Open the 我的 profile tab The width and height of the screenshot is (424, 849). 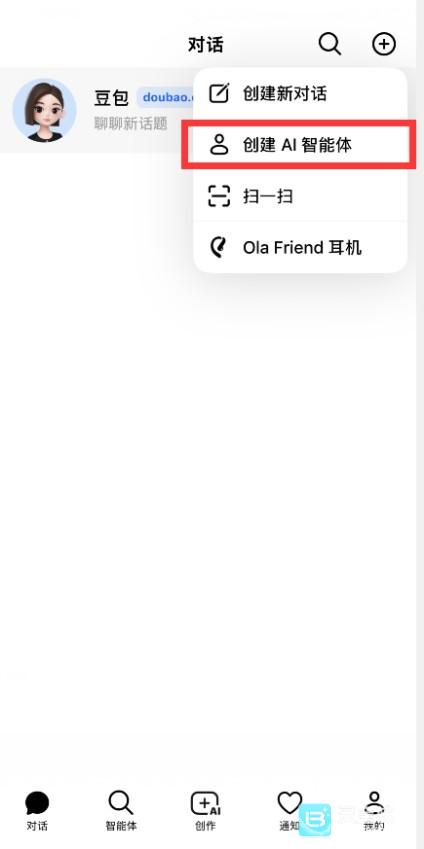374,811
